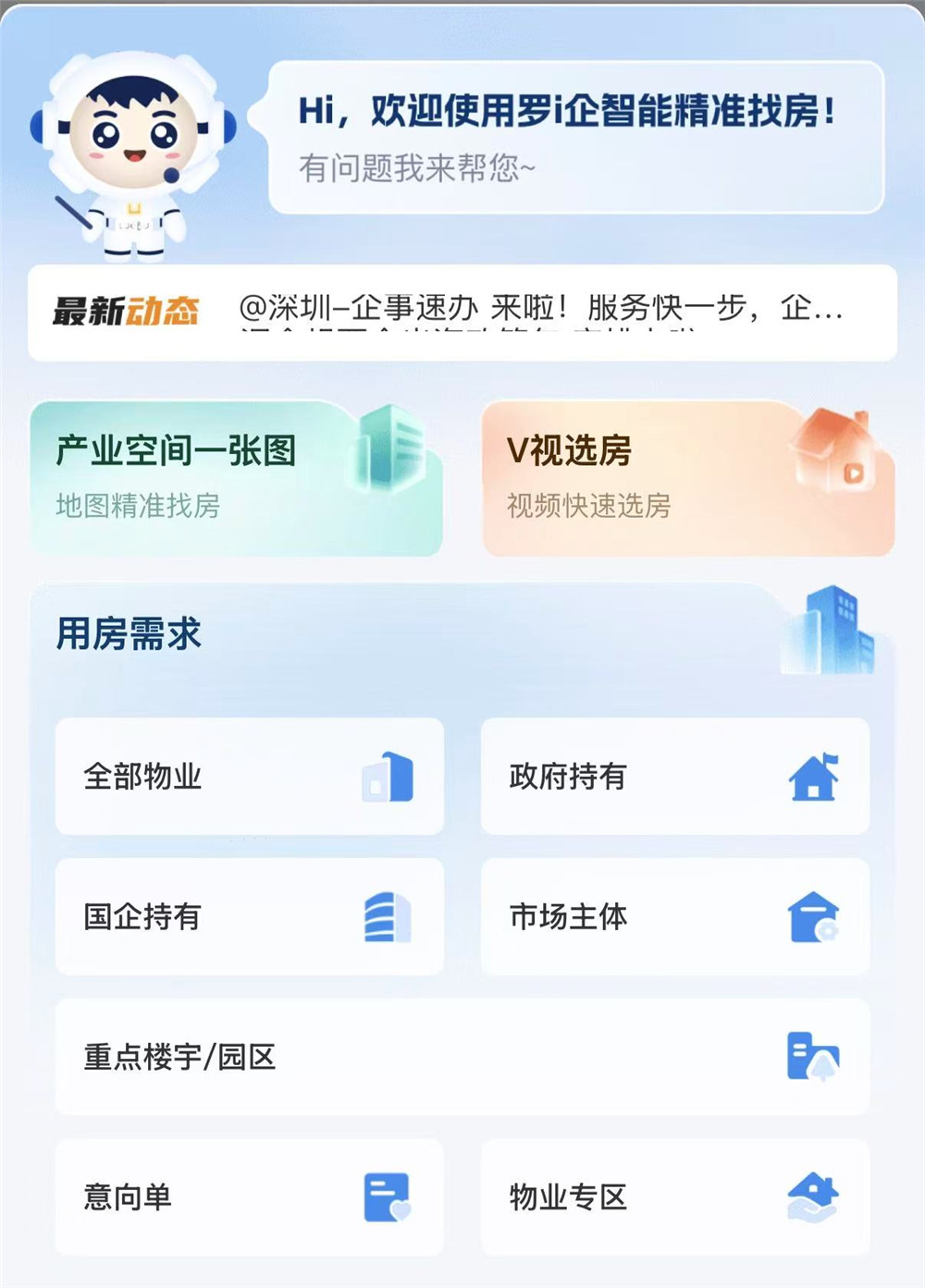Select the 市场主体 category
The width and height of the screenshot is (925, 1288).
click(x=674, y=916)
